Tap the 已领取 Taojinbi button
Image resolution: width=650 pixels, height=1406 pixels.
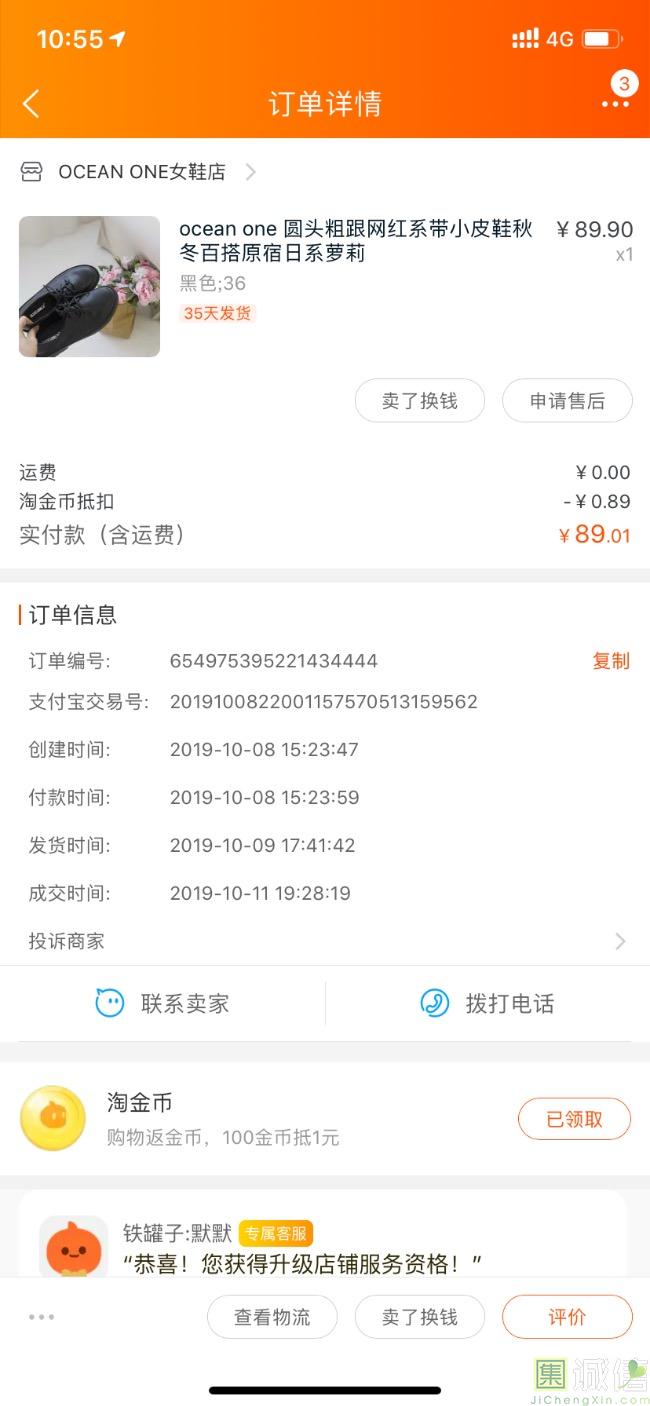(x=574, y=1119)
